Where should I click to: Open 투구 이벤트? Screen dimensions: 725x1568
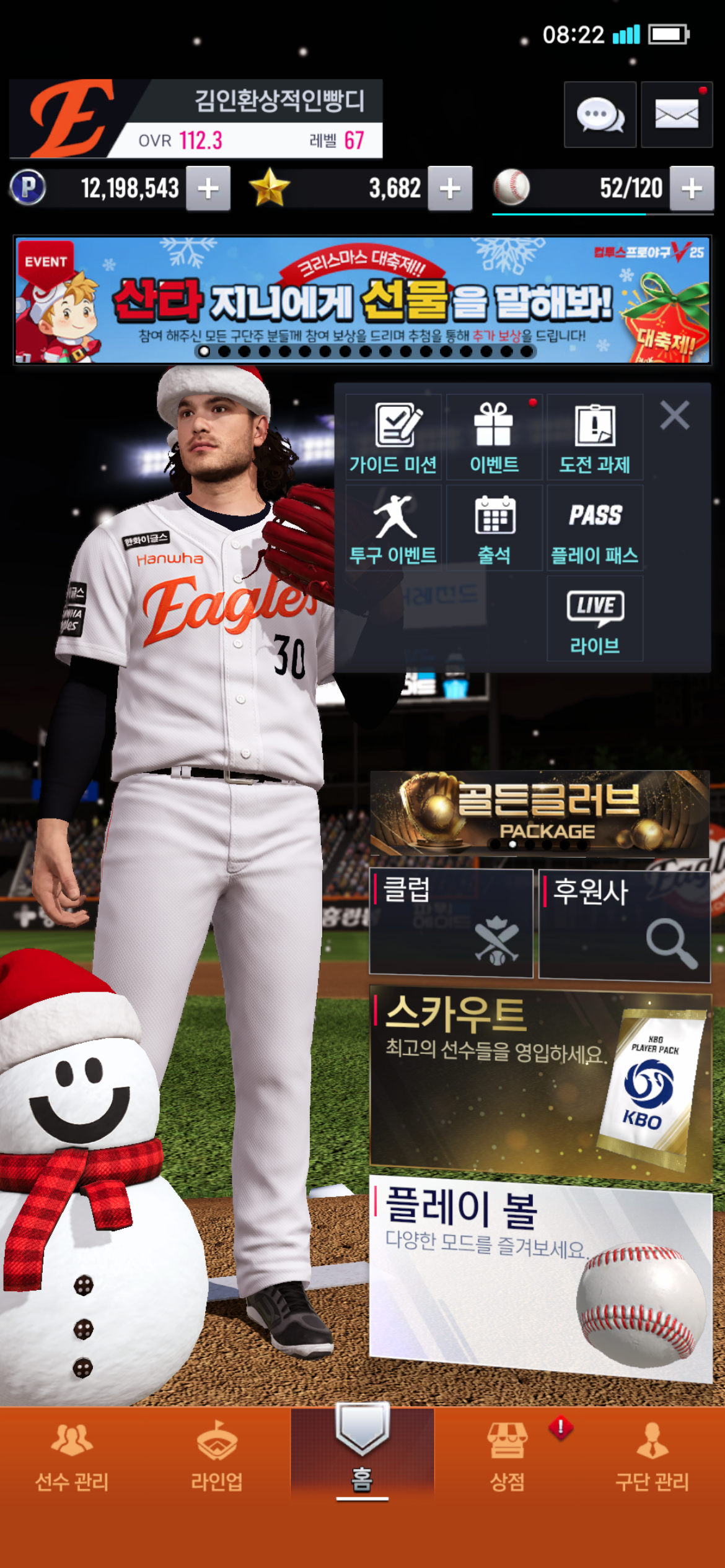click(x=393, y=528)
